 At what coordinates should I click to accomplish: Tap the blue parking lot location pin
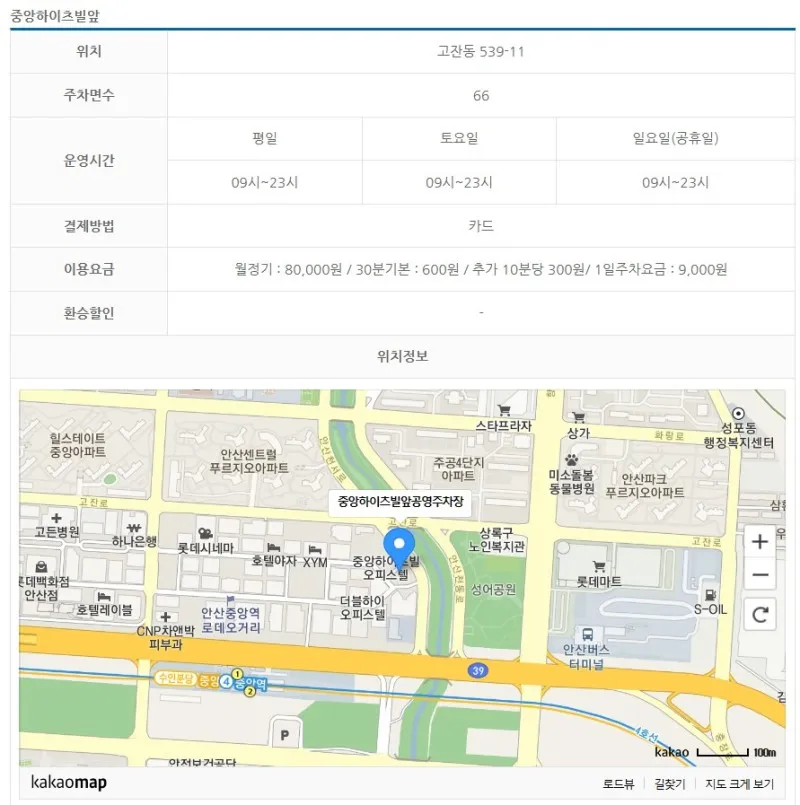pyautogui.click(x=400, y=549)
